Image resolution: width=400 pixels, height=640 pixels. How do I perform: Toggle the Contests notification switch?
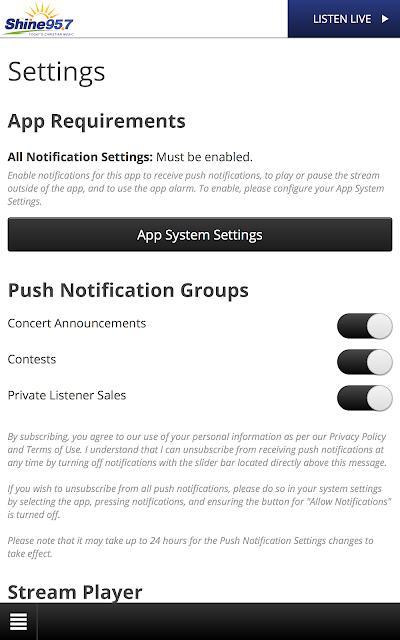pos(364,362)
